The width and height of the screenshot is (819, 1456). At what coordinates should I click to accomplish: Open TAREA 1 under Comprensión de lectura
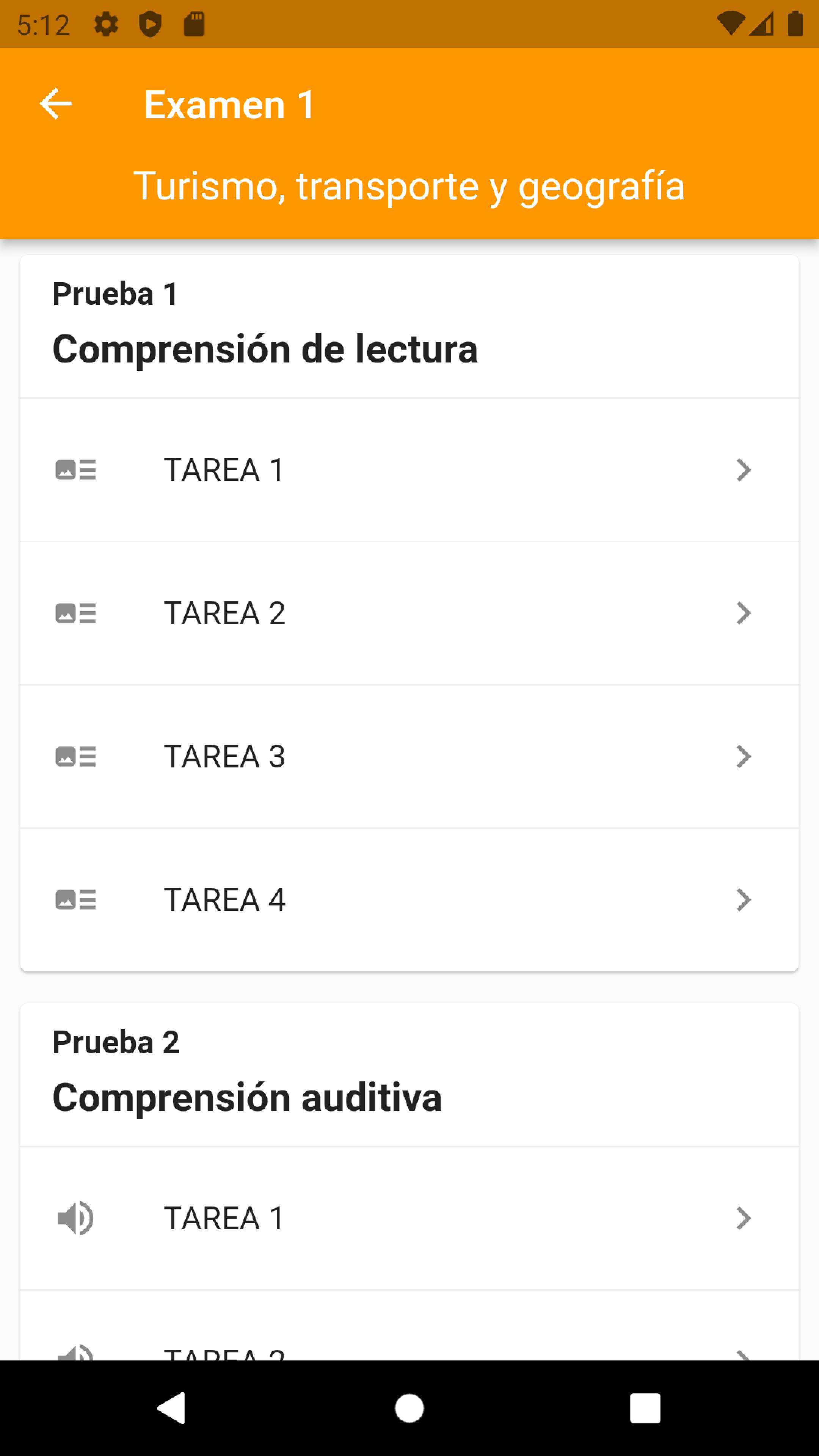[x=409, y=470]
